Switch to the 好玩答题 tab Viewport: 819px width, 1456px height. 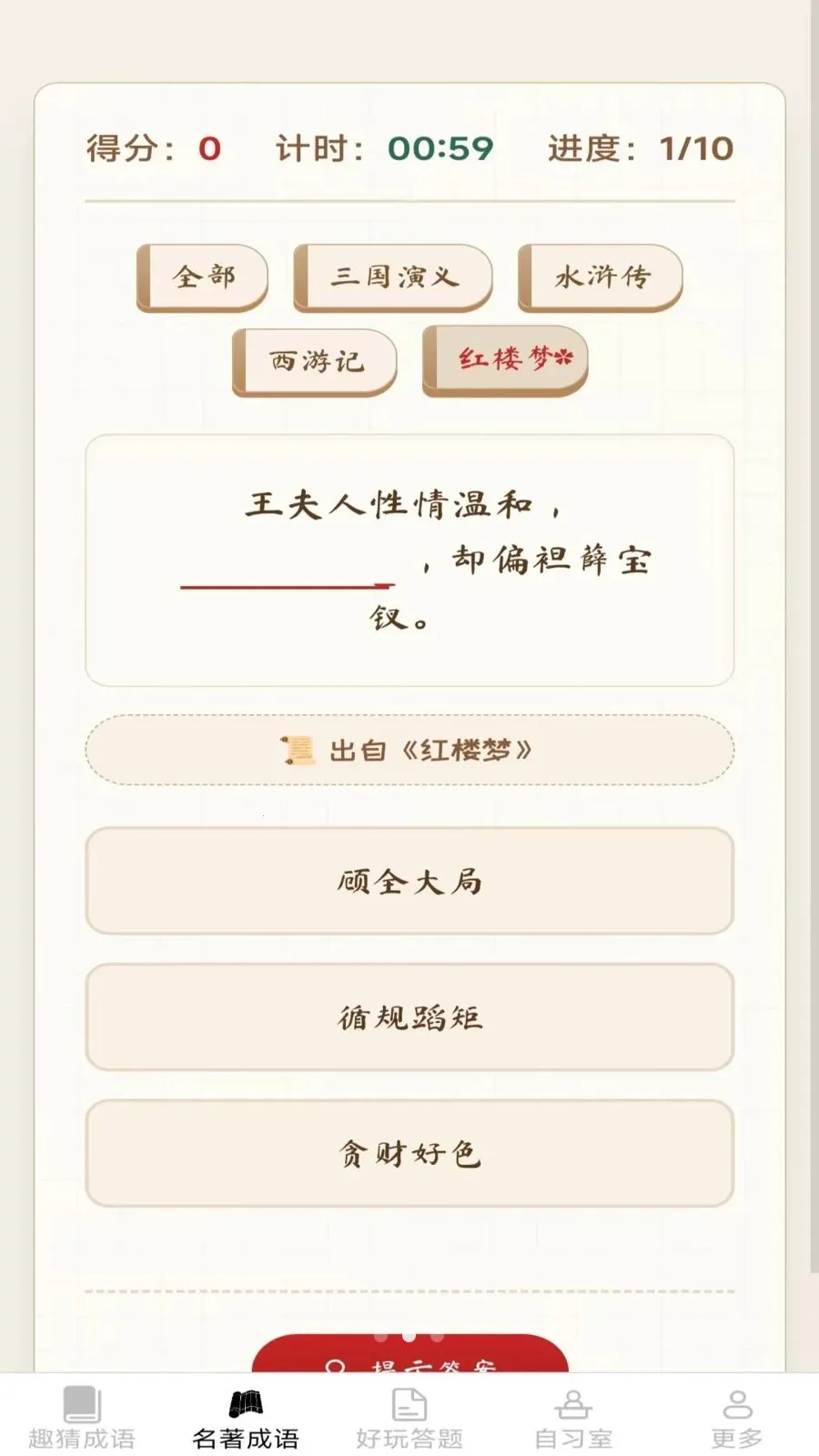click(409, 1418)
